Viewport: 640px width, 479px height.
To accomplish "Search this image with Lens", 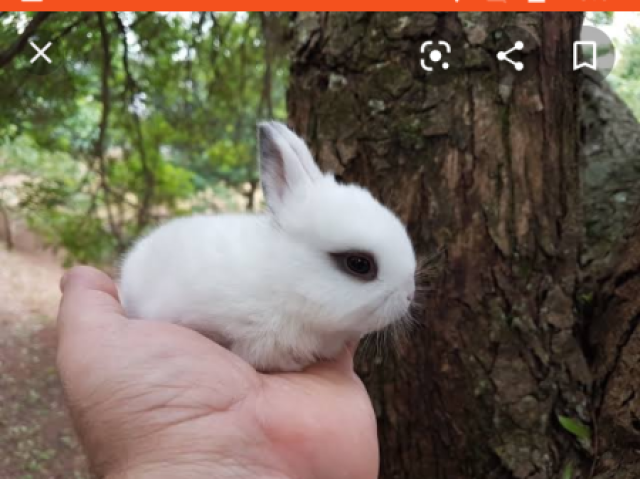I will click(435, 55).
